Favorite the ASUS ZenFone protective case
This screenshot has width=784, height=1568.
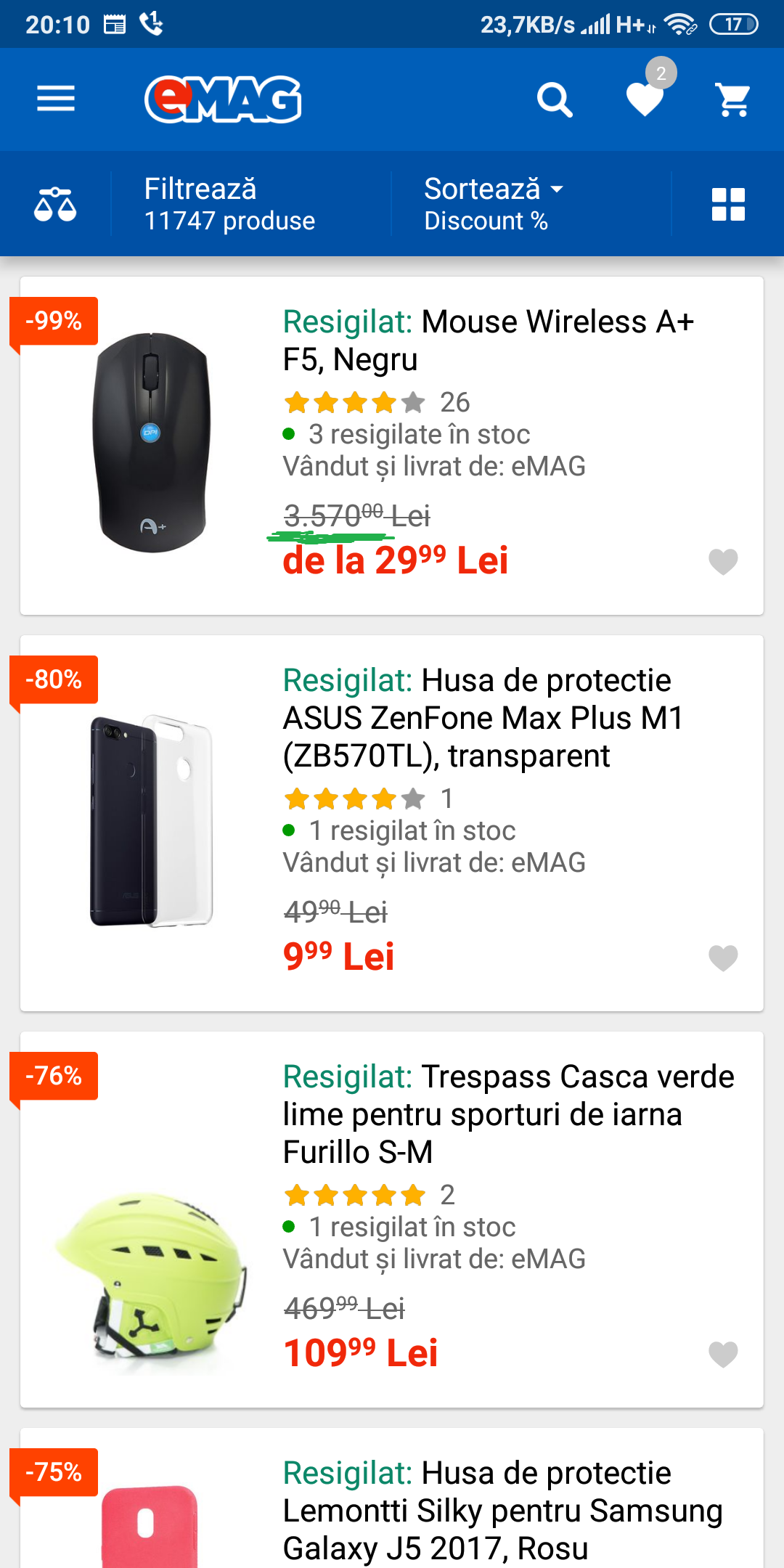(x=723, y=957)
